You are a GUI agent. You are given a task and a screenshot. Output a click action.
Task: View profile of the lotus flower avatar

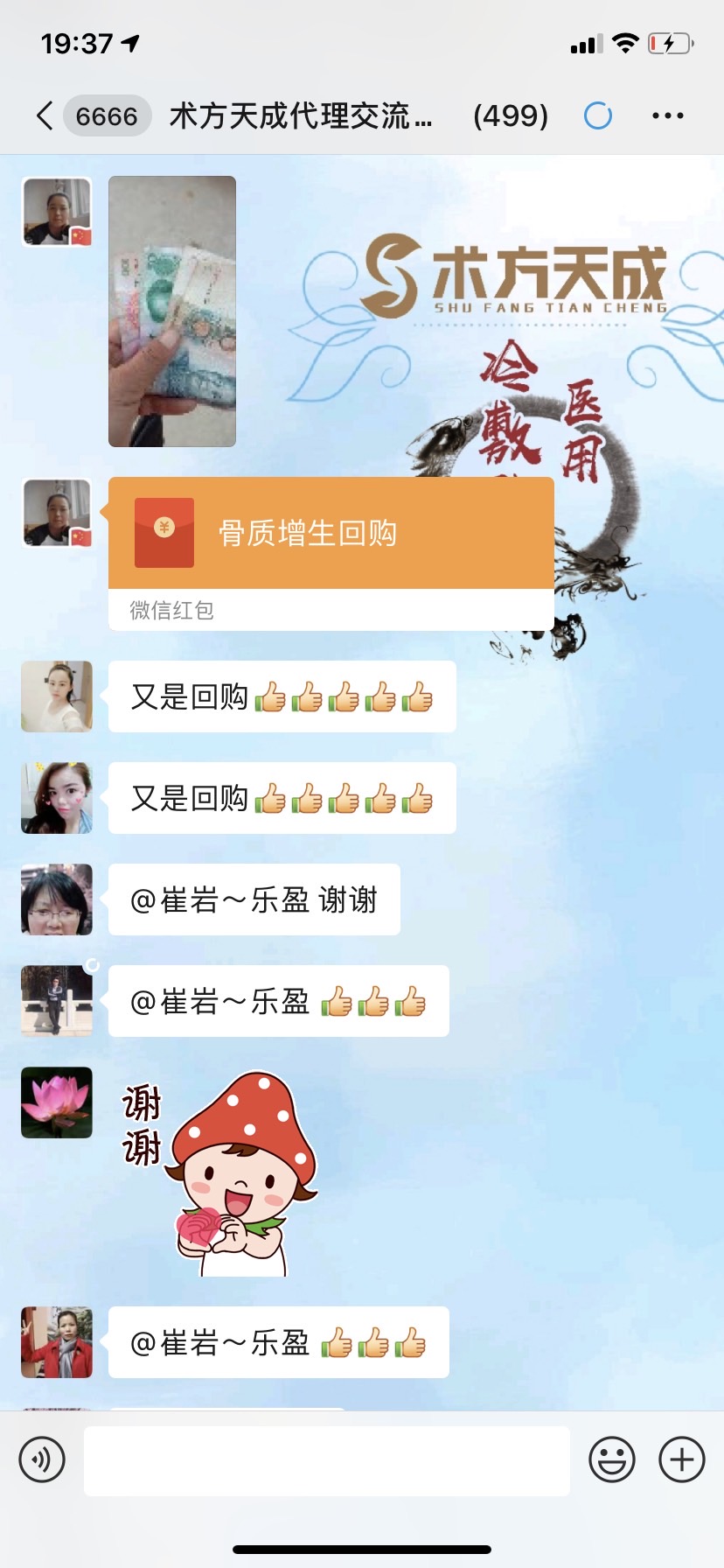click(57, 1102)
